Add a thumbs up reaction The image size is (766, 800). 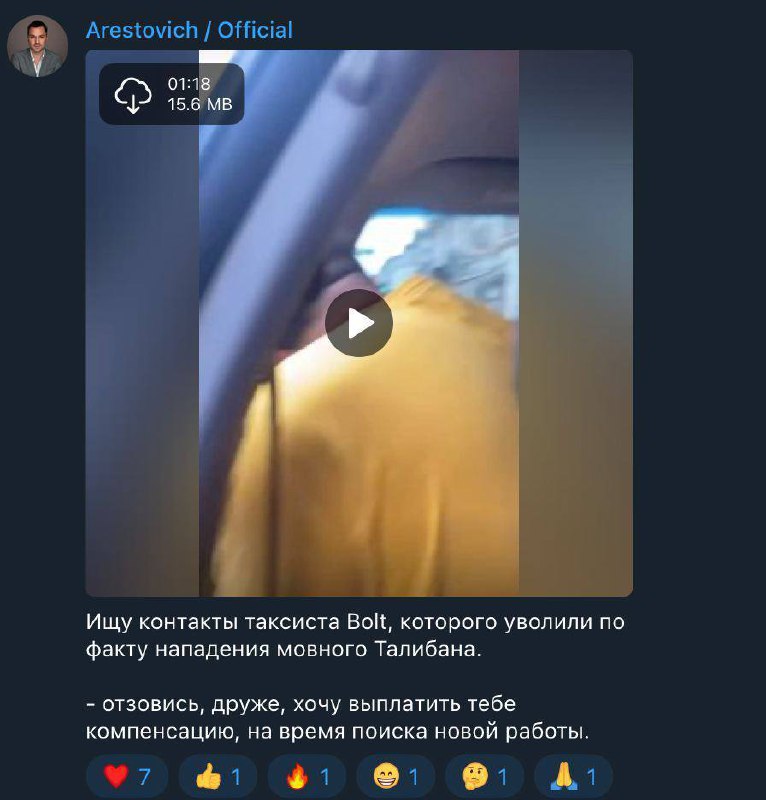pos(217,777)
